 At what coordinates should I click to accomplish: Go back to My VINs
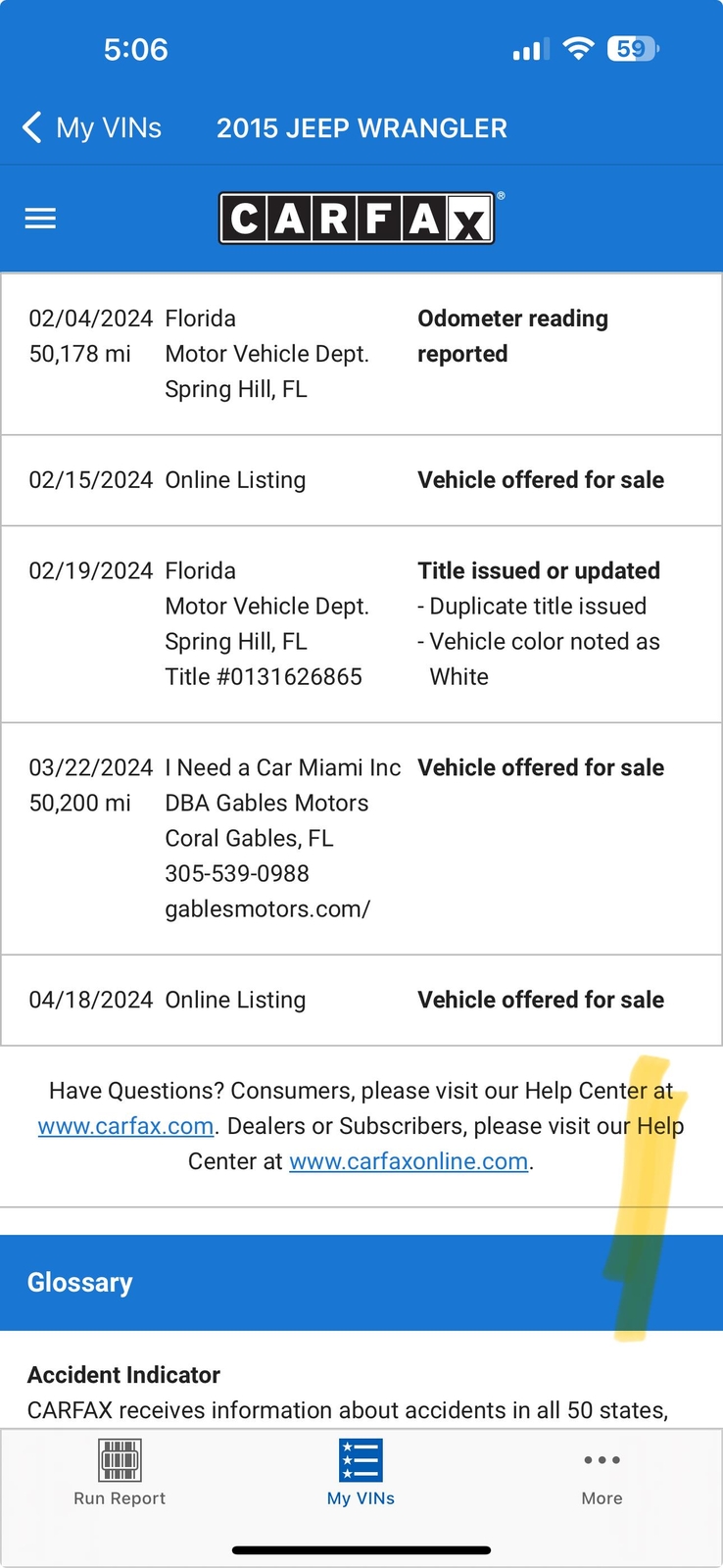tap(92, 128)
